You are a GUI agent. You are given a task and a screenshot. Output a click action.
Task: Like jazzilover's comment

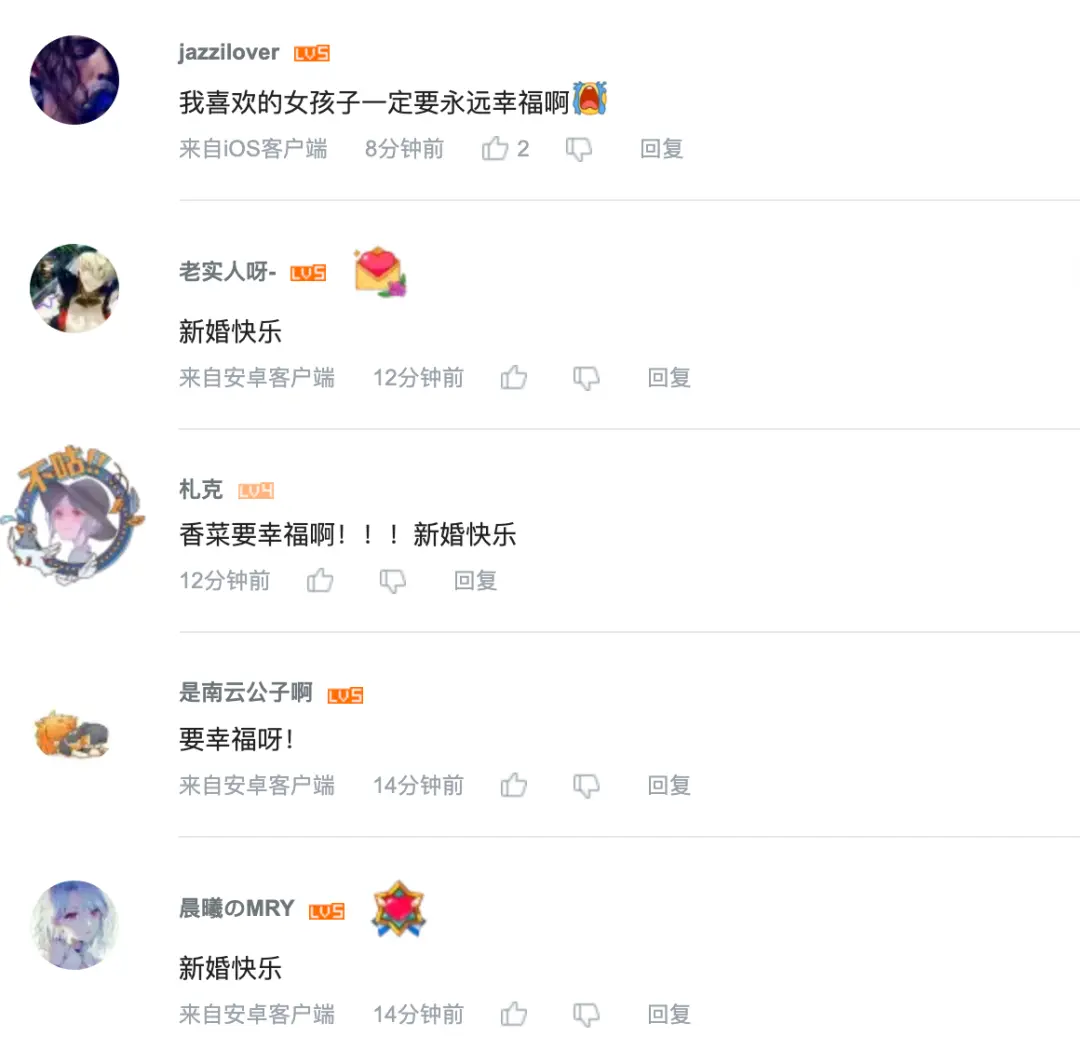[496, 149]
